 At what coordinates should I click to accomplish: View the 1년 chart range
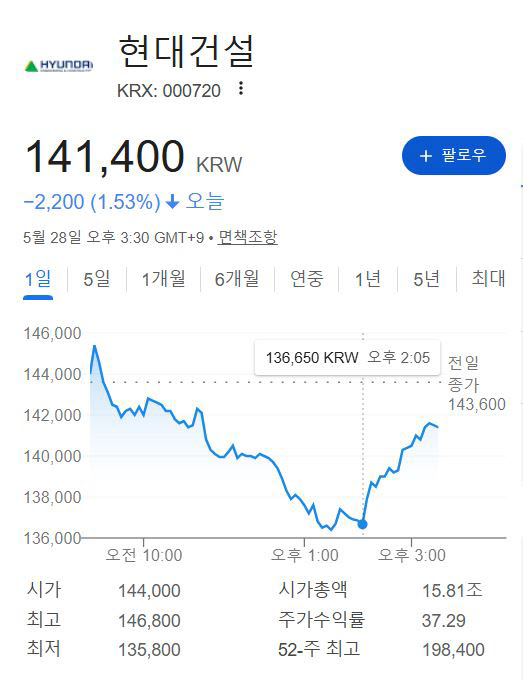pyautogui.click(x=368, y=278)
